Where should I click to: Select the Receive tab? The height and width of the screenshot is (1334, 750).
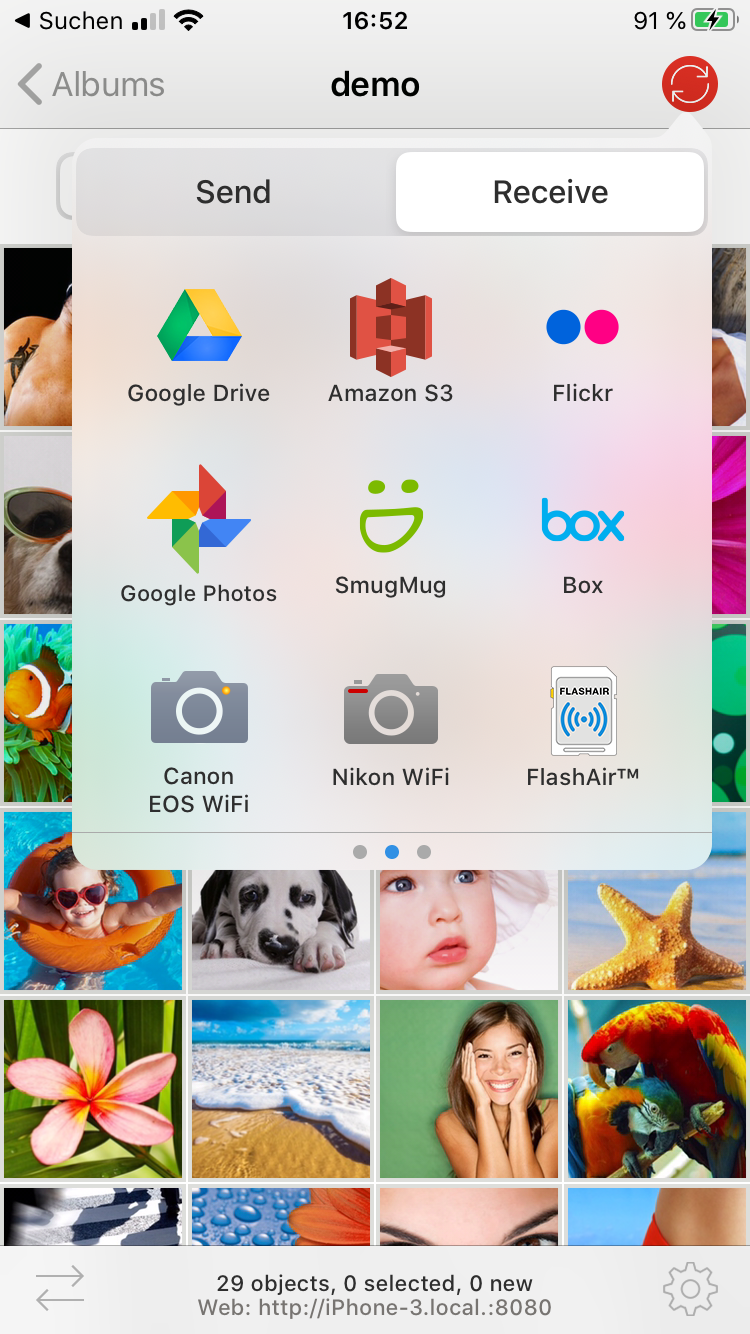(x=550, y=192)
